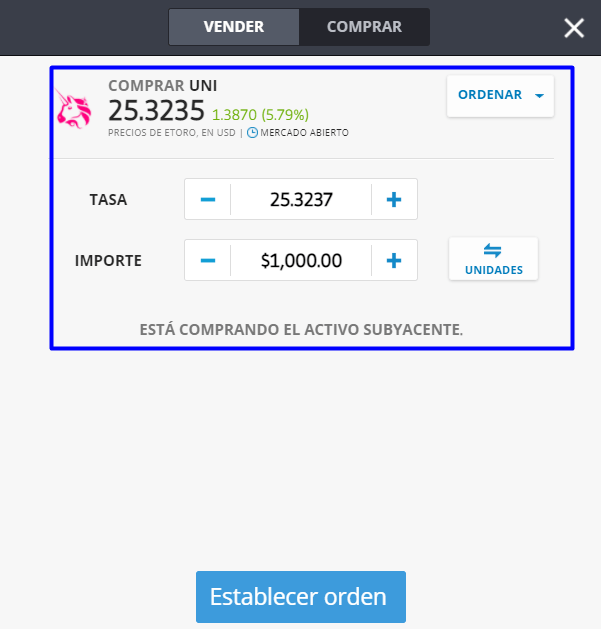Image resolution: width=601 pixels, height=629 pixels.
Task: Edit the IMPORTE amount field
Action: [x=301, y=261]
